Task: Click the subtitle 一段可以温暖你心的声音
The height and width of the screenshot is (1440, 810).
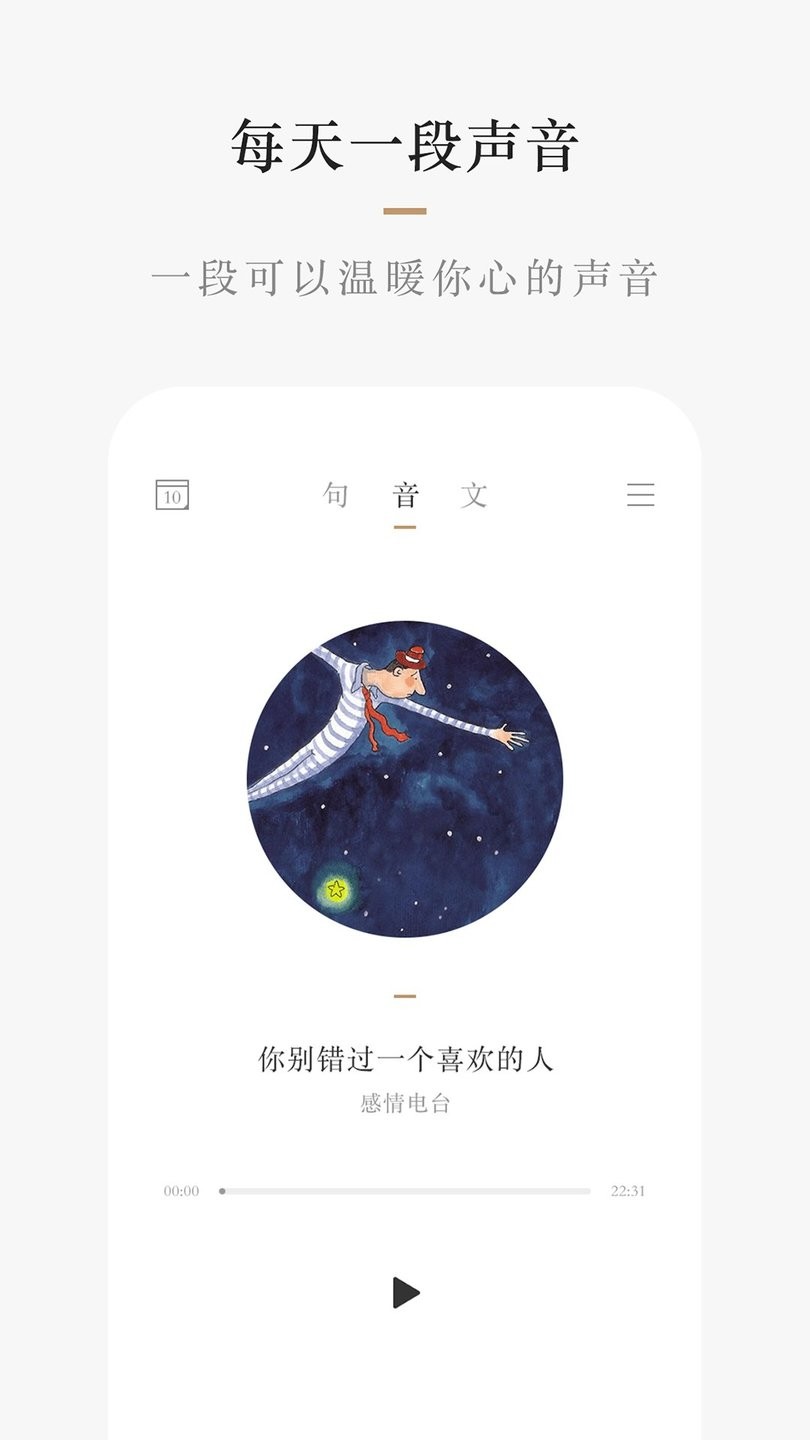Action: point(405,278)
